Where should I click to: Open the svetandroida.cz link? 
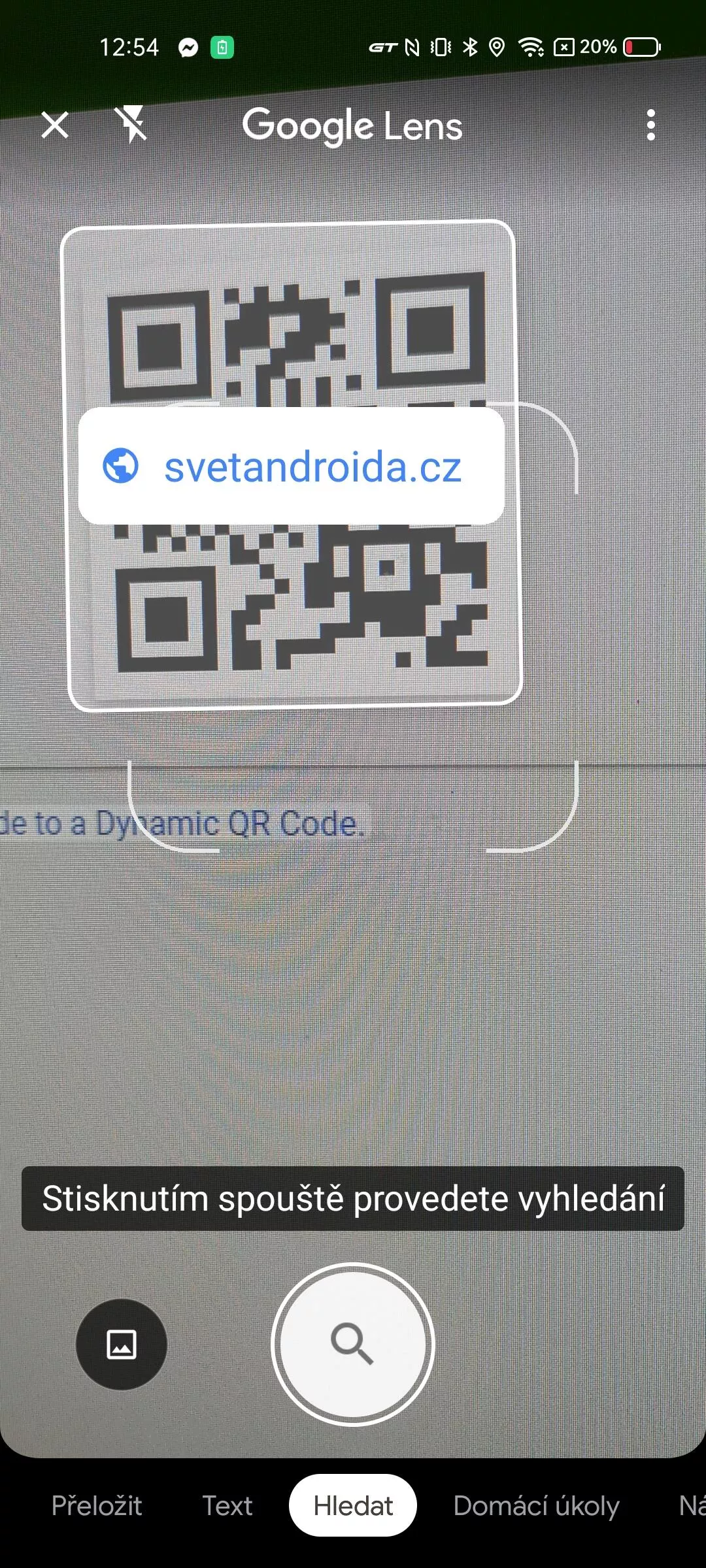coord(292,466)
